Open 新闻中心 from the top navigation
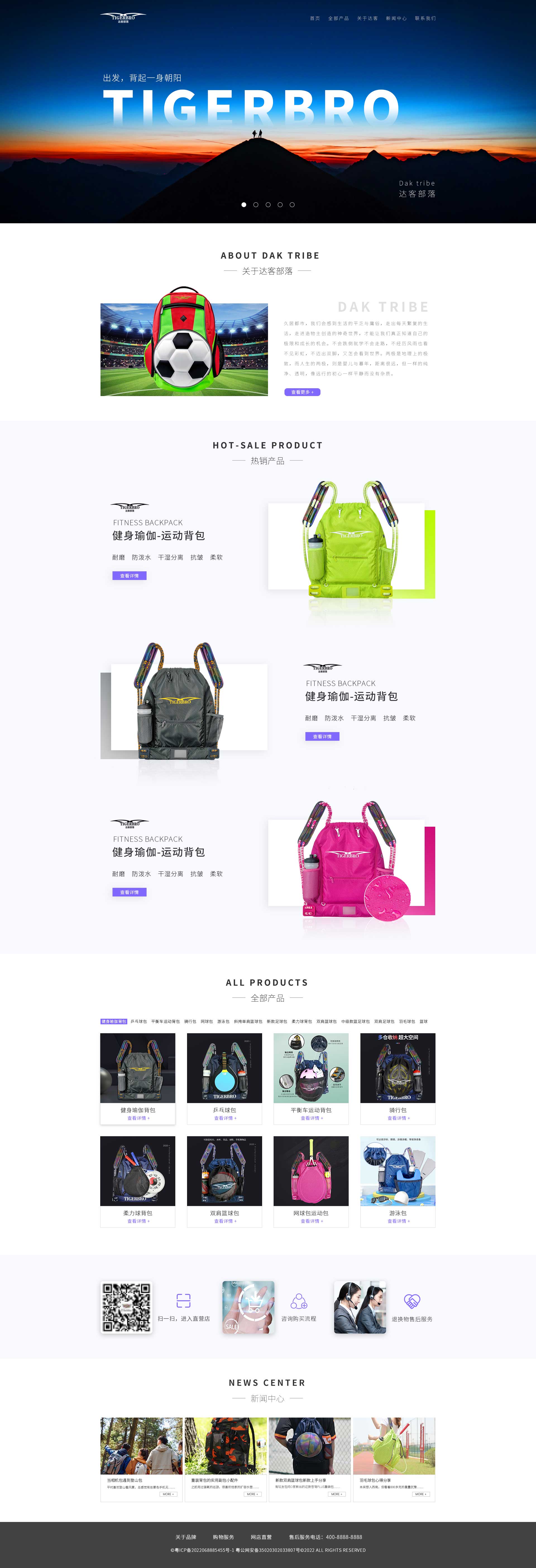 click(x=396, y=18)
